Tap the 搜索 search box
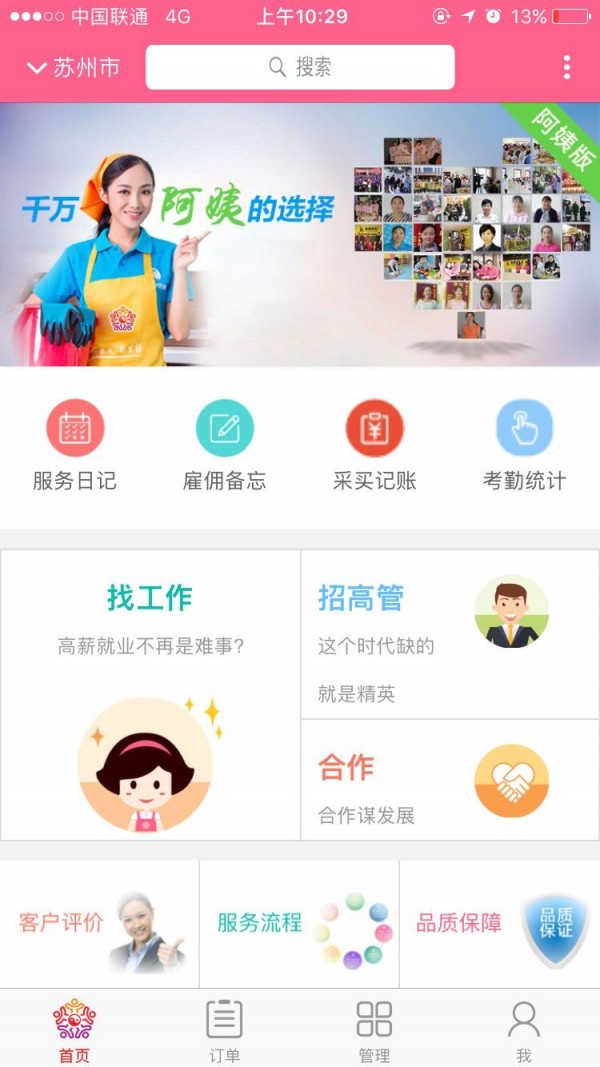The image size is (600, 1067). pos(300,67)
